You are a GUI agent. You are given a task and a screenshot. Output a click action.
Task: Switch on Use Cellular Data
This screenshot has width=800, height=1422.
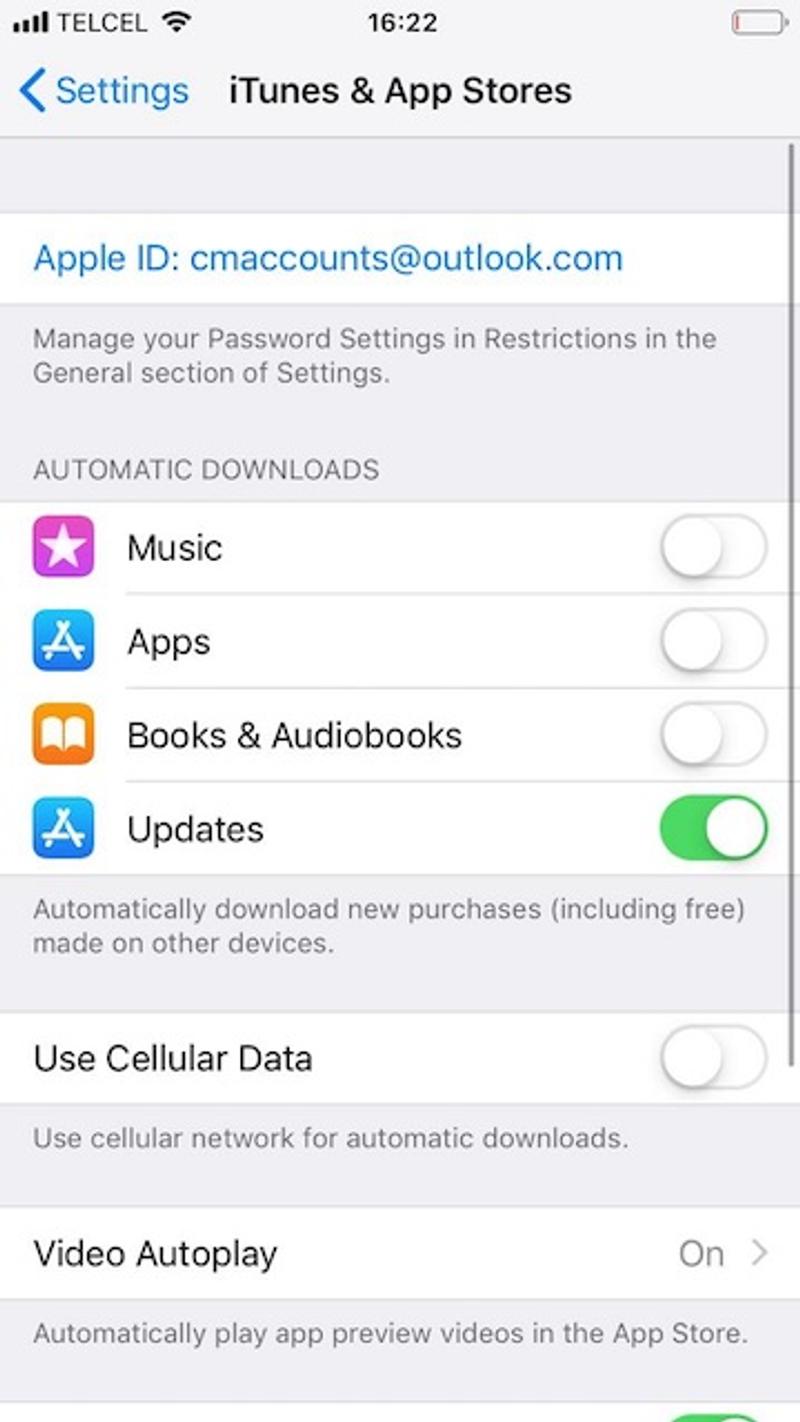[713, 1058]
